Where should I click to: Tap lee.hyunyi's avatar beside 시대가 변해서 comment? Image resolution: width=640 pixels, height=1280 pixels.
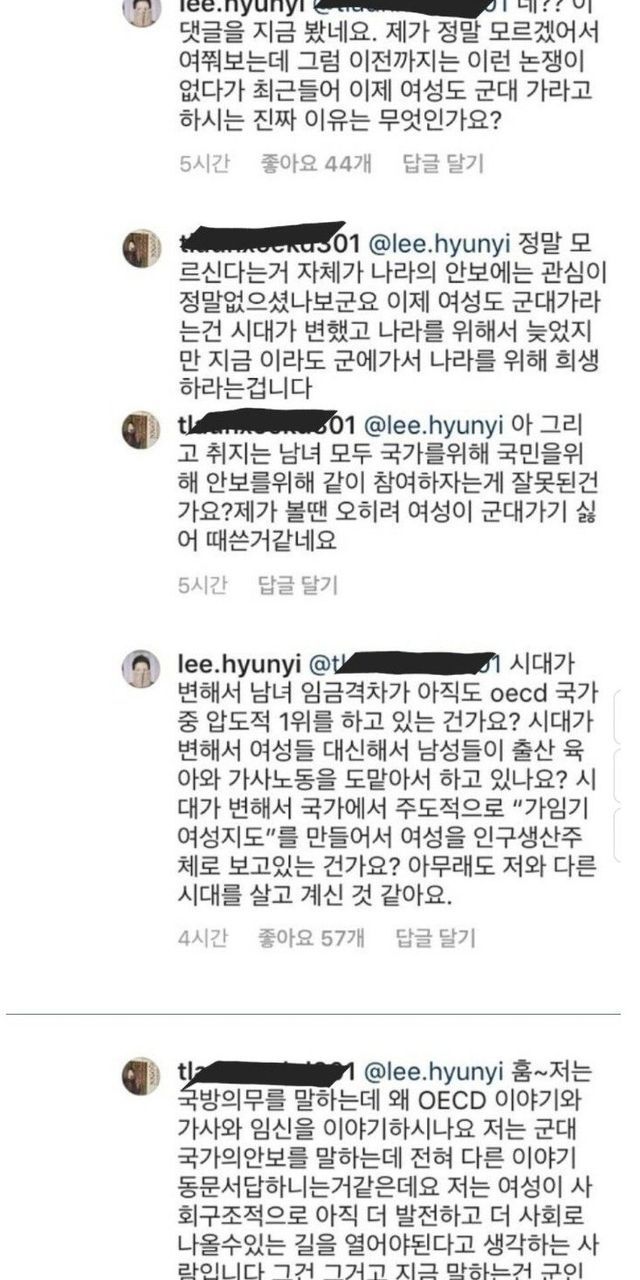141,667
